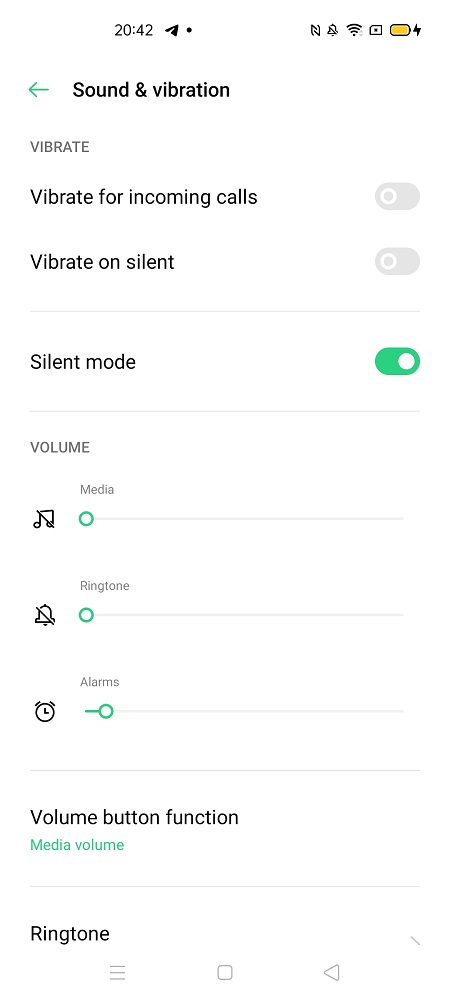This screenshot has height=1000, width=450.
Task: Turn on Vibrate on silent
Action: [397, 261]
